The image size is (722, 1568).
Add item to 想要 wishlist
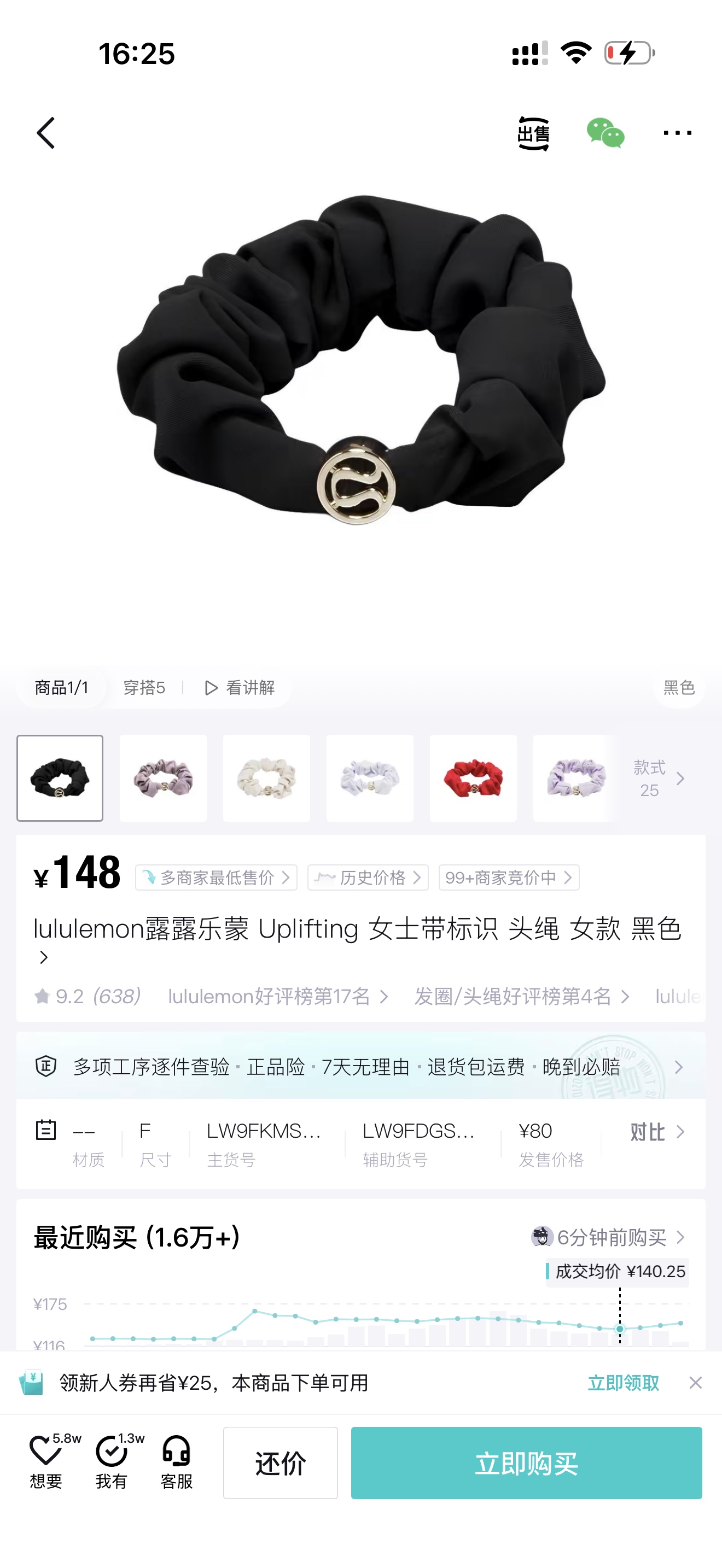(x=48, y=1462)
